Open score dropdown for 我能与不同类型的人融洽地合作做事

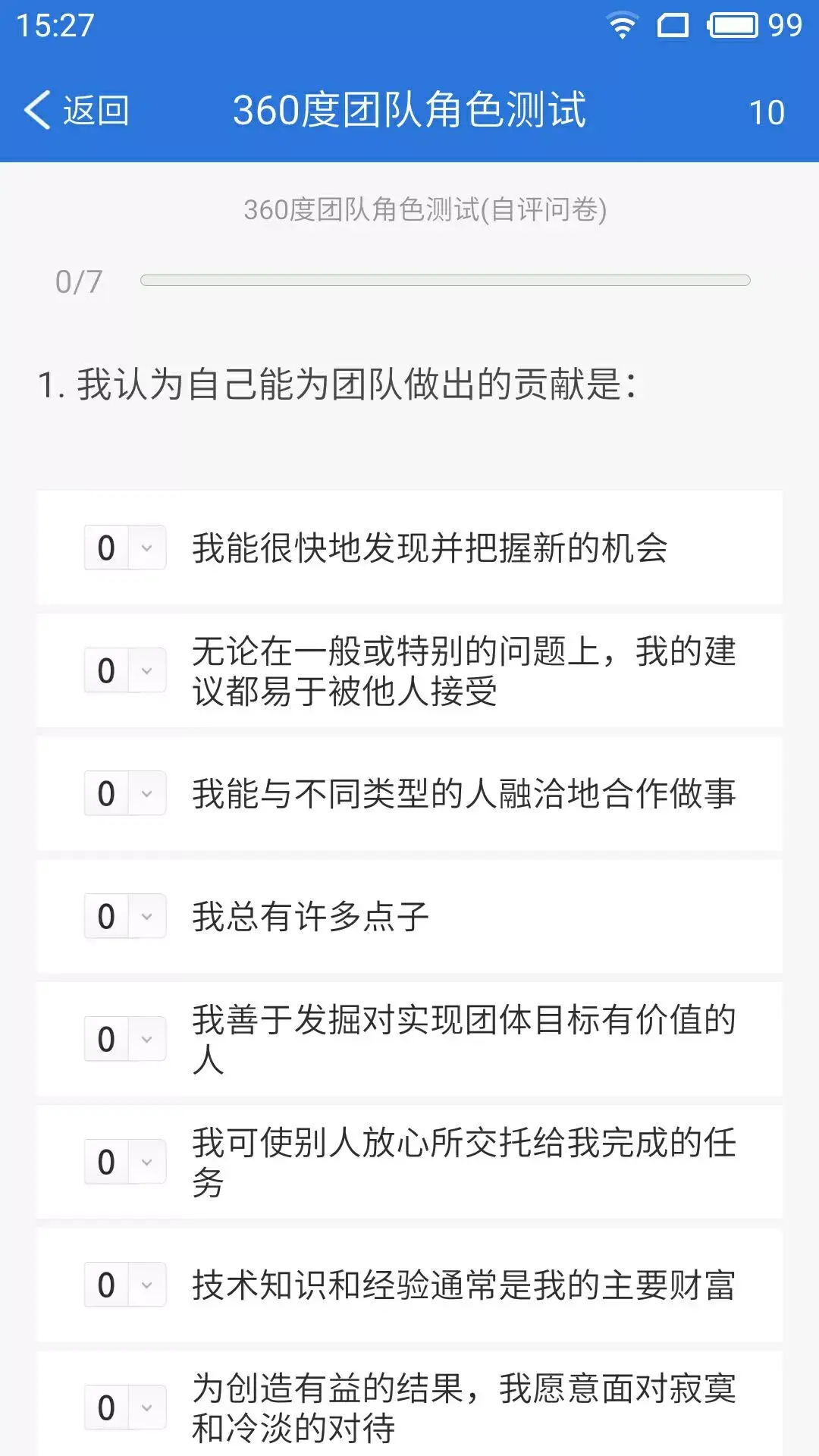(125, 793)
